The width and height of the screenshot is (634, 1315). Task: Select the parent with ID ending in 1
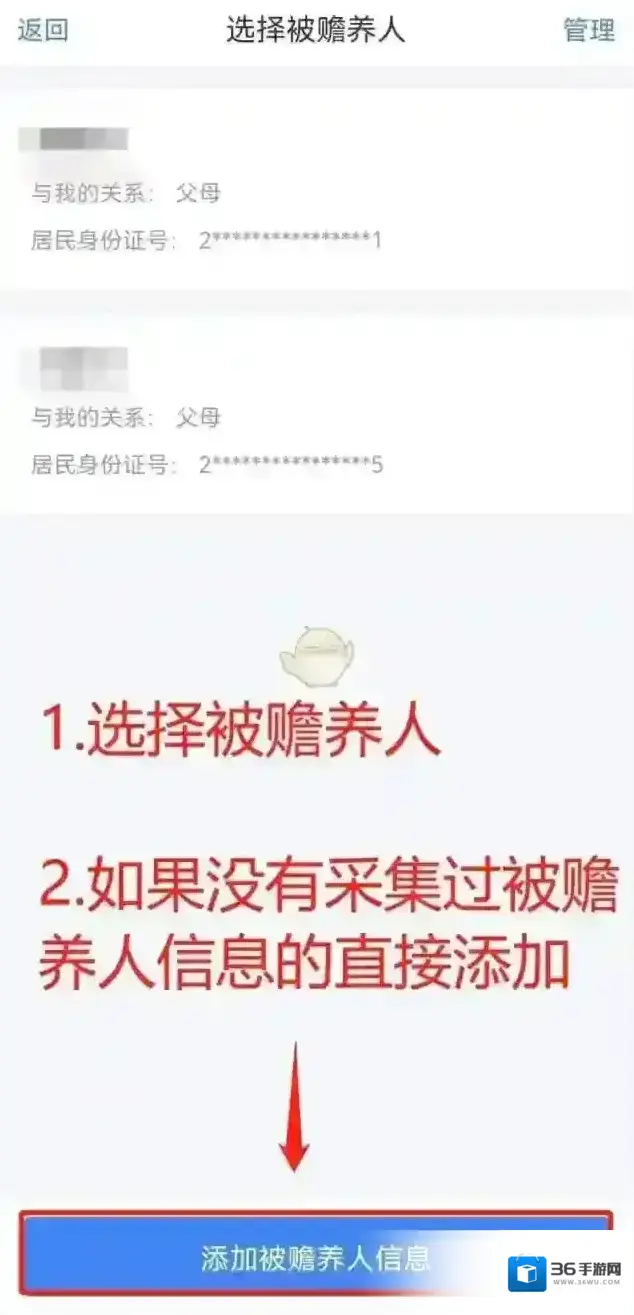coord(316,190)
